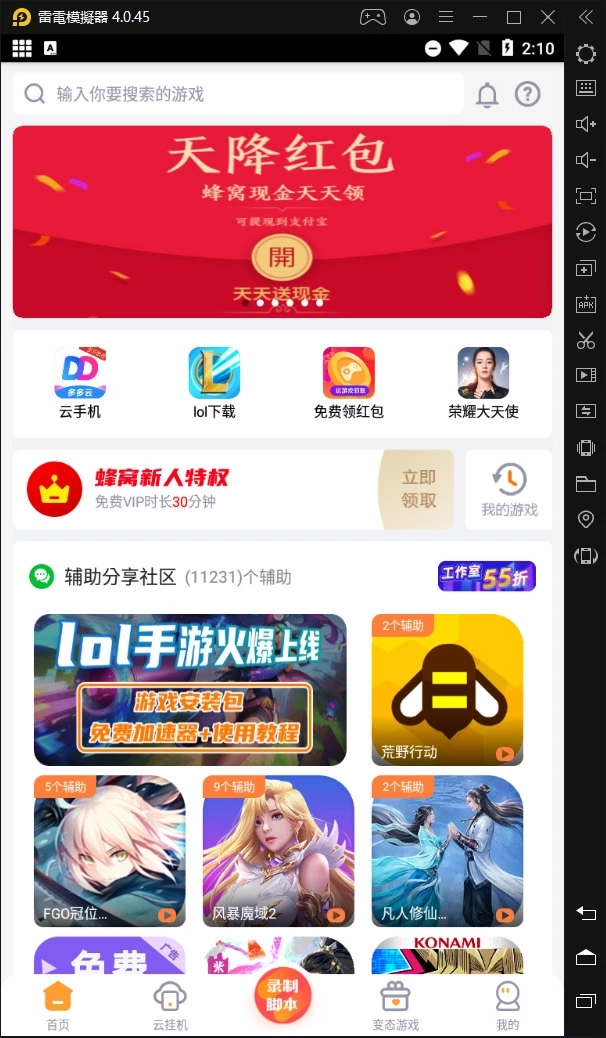
Task: Switch to the 我的 tab
Action: click(x=507, y=1005)
